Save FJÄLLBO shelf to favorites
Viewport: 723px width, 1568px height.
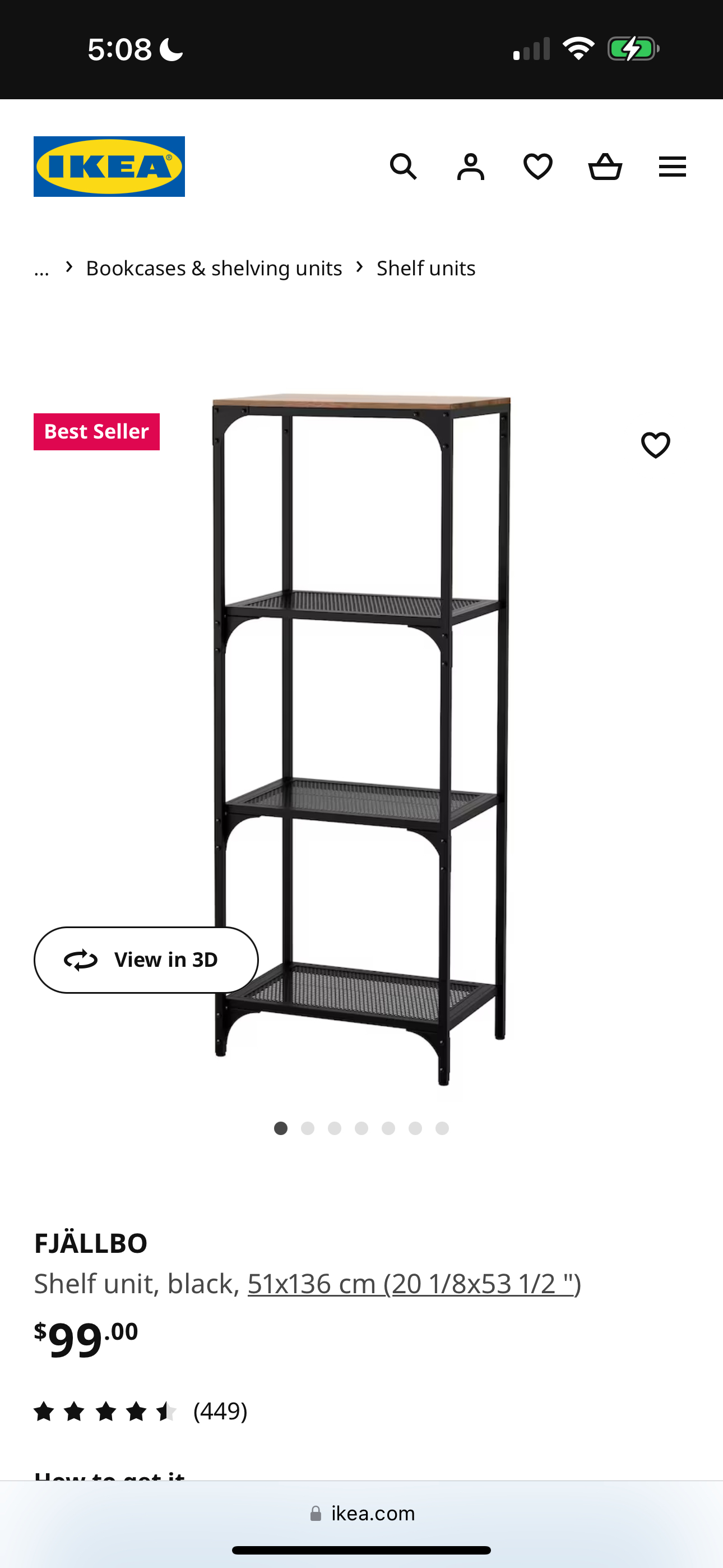(x=655, y=445)
